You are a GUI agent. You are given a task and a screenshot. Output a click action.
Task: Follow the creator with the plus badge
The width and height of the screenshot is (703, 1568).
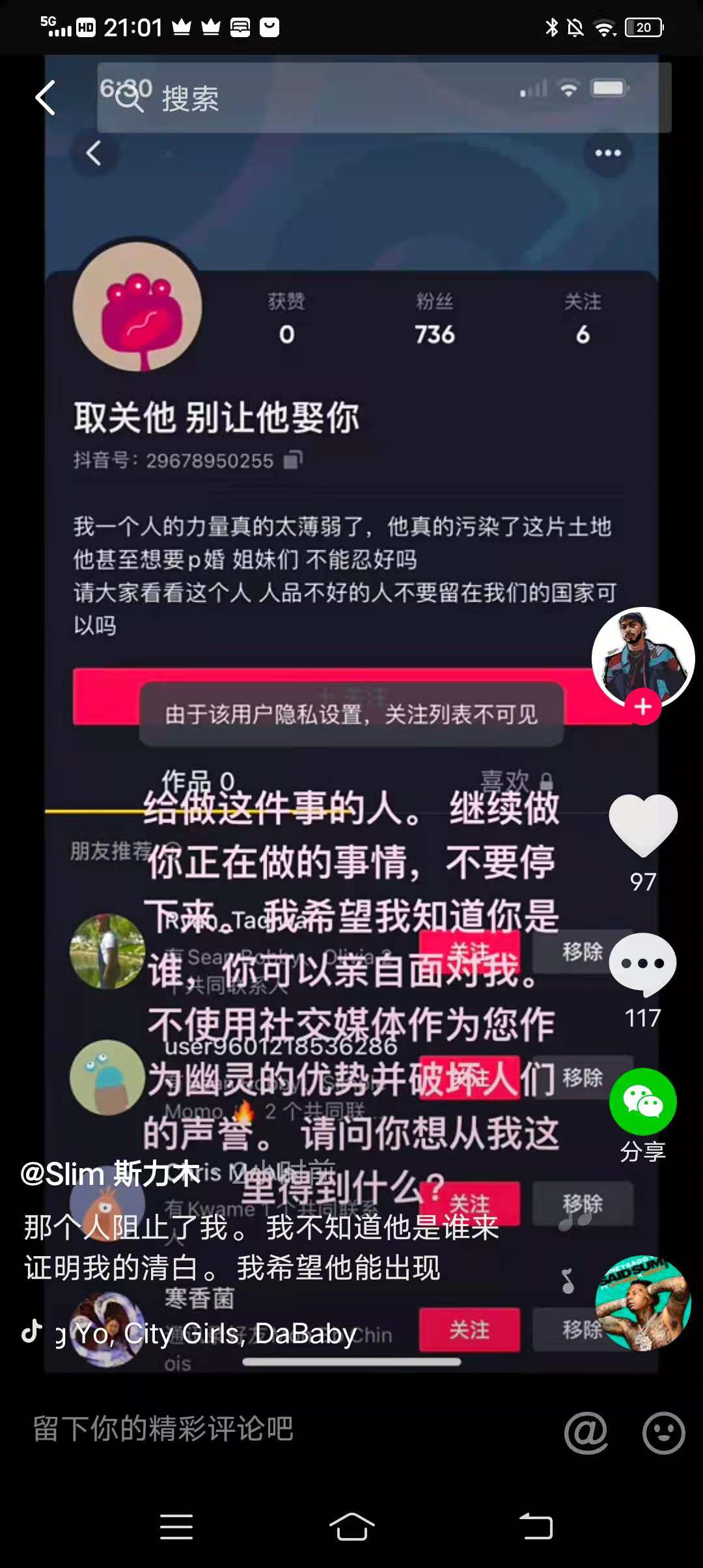point(643,707)
